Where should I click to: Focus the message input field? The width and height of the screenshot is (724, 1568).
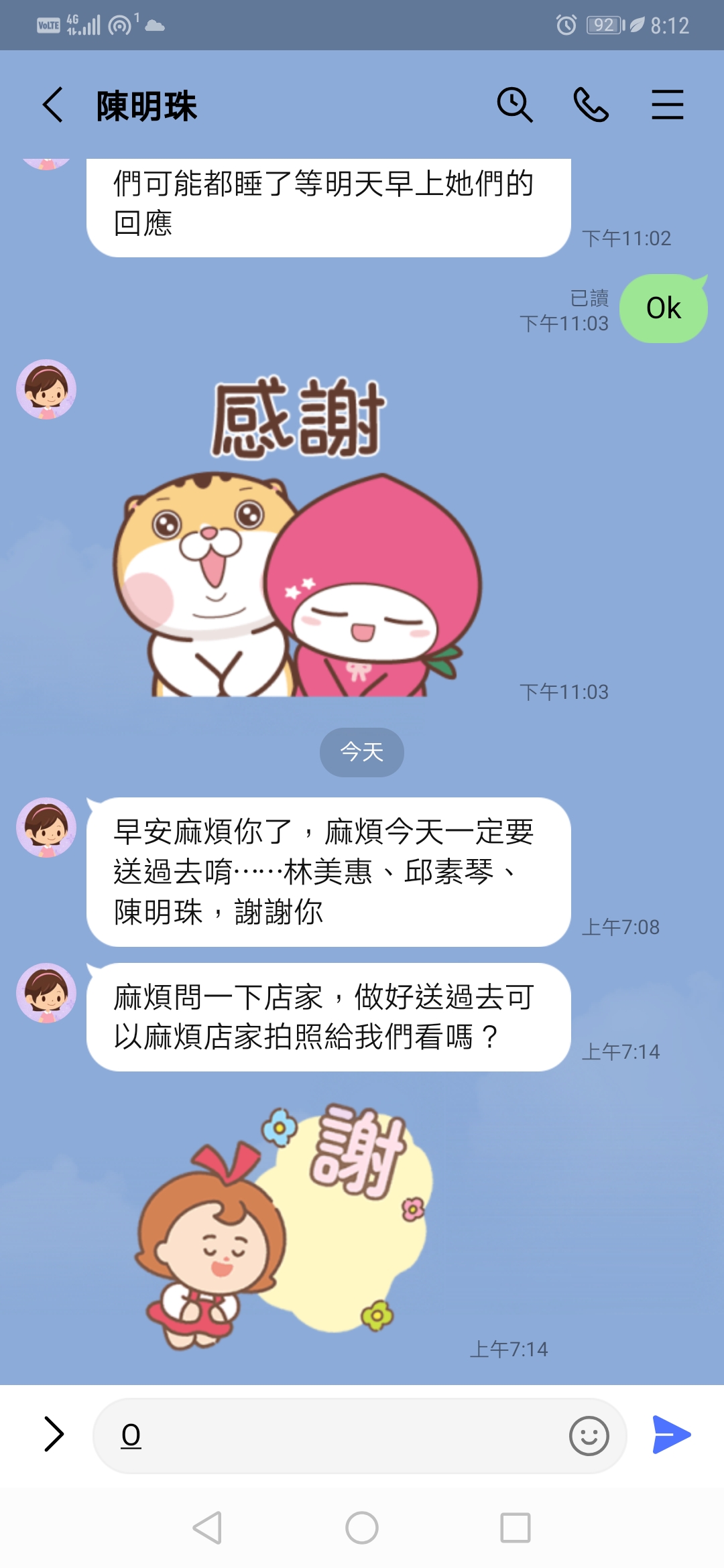[335, 1435]
